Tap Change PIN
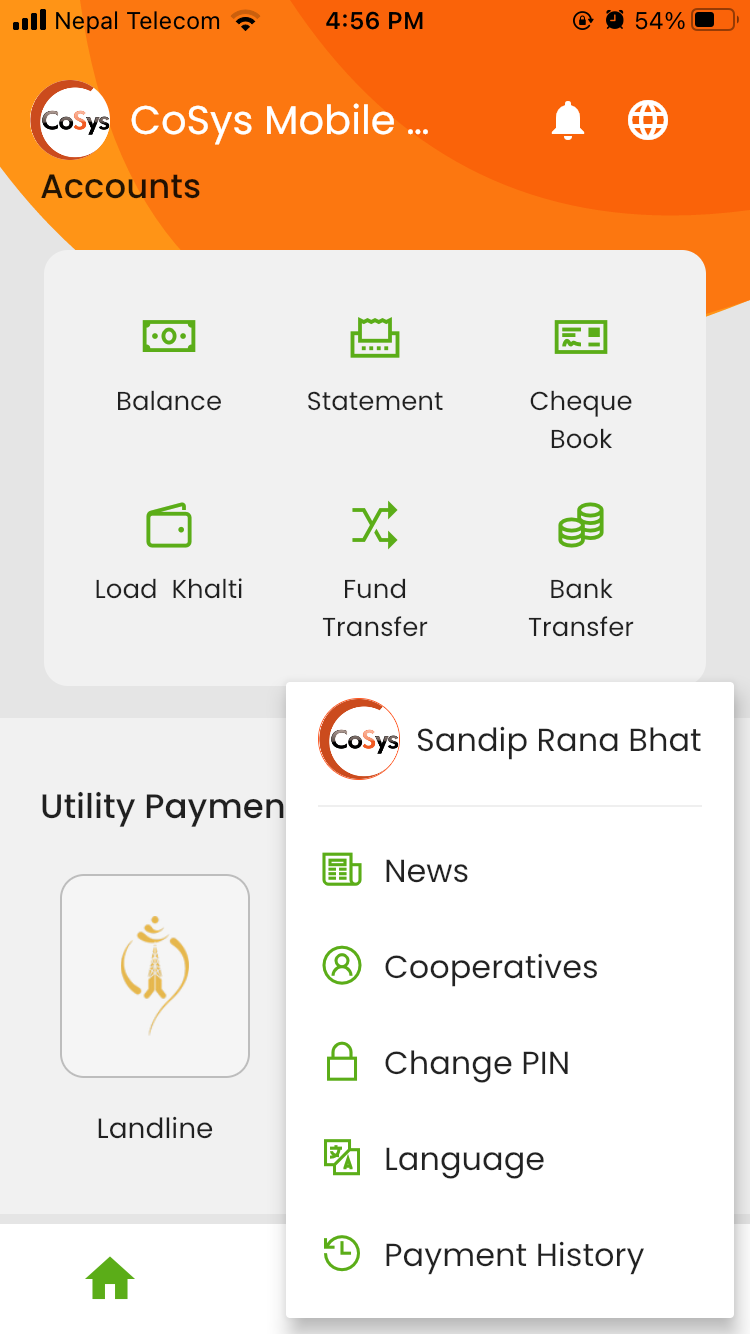This screenshot has height=1334, width=750. click(x=476, y=1063)
